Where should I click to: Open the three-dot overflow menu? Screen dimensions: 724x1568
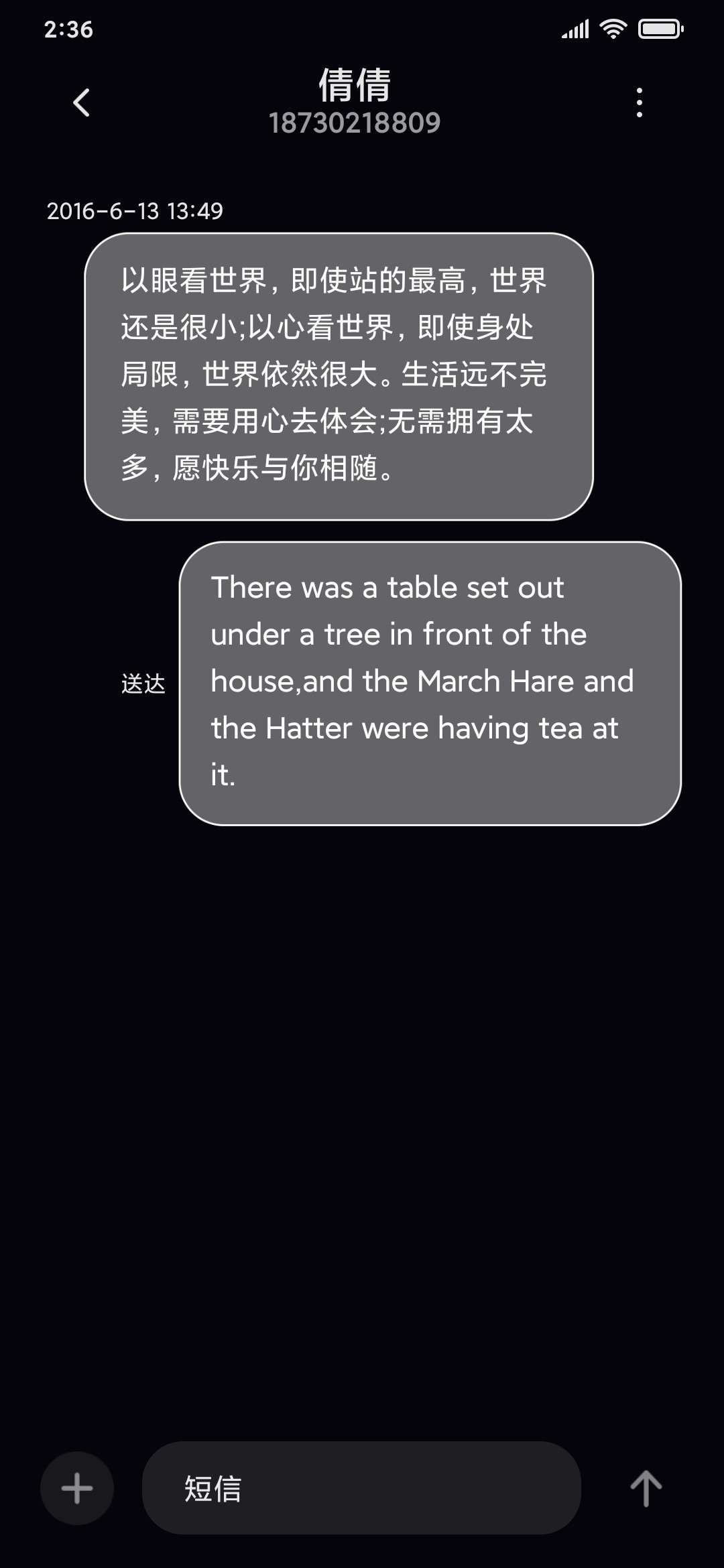640,103
